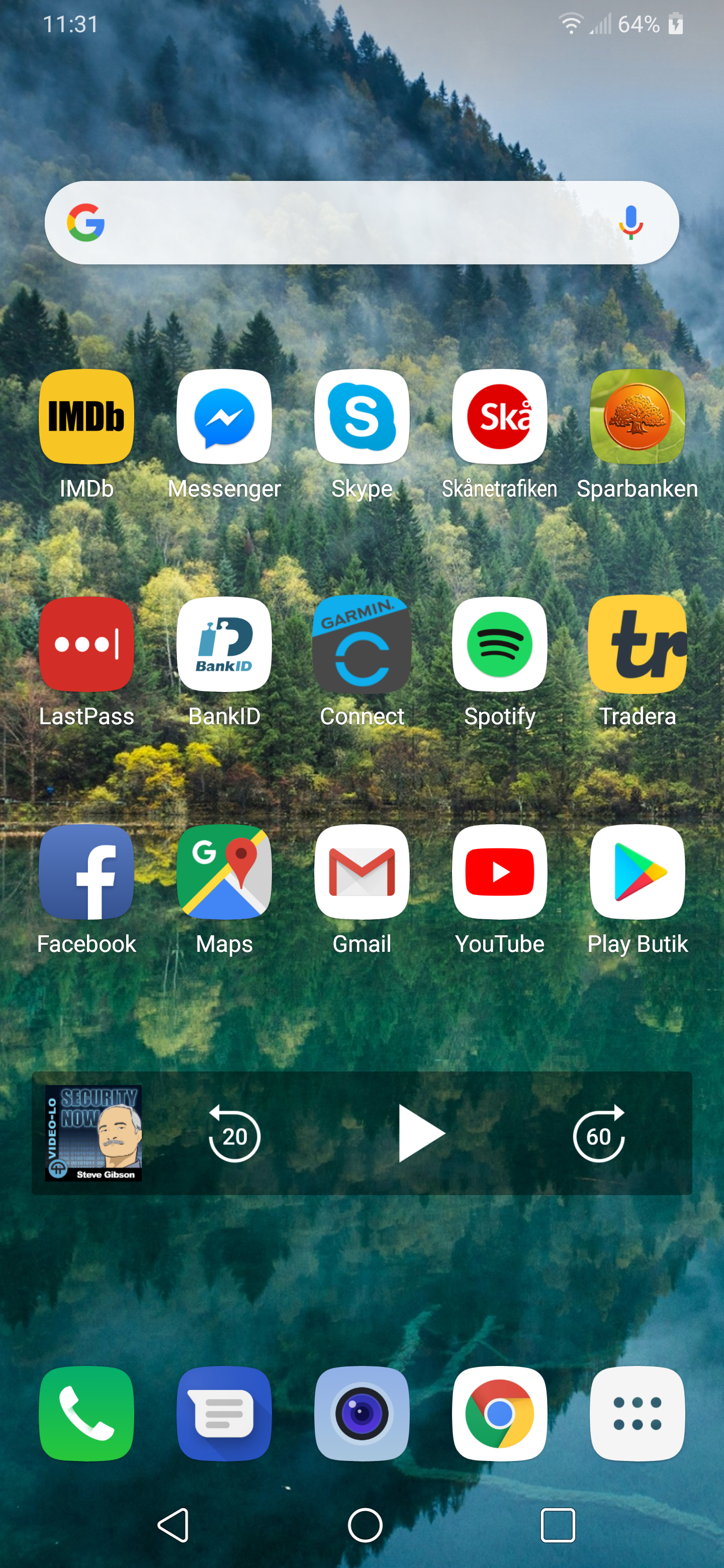Viewport: 724px width, 1568px height.
Task: Launch Messenger
Action: pyautogui.click(x=224, y=417)
